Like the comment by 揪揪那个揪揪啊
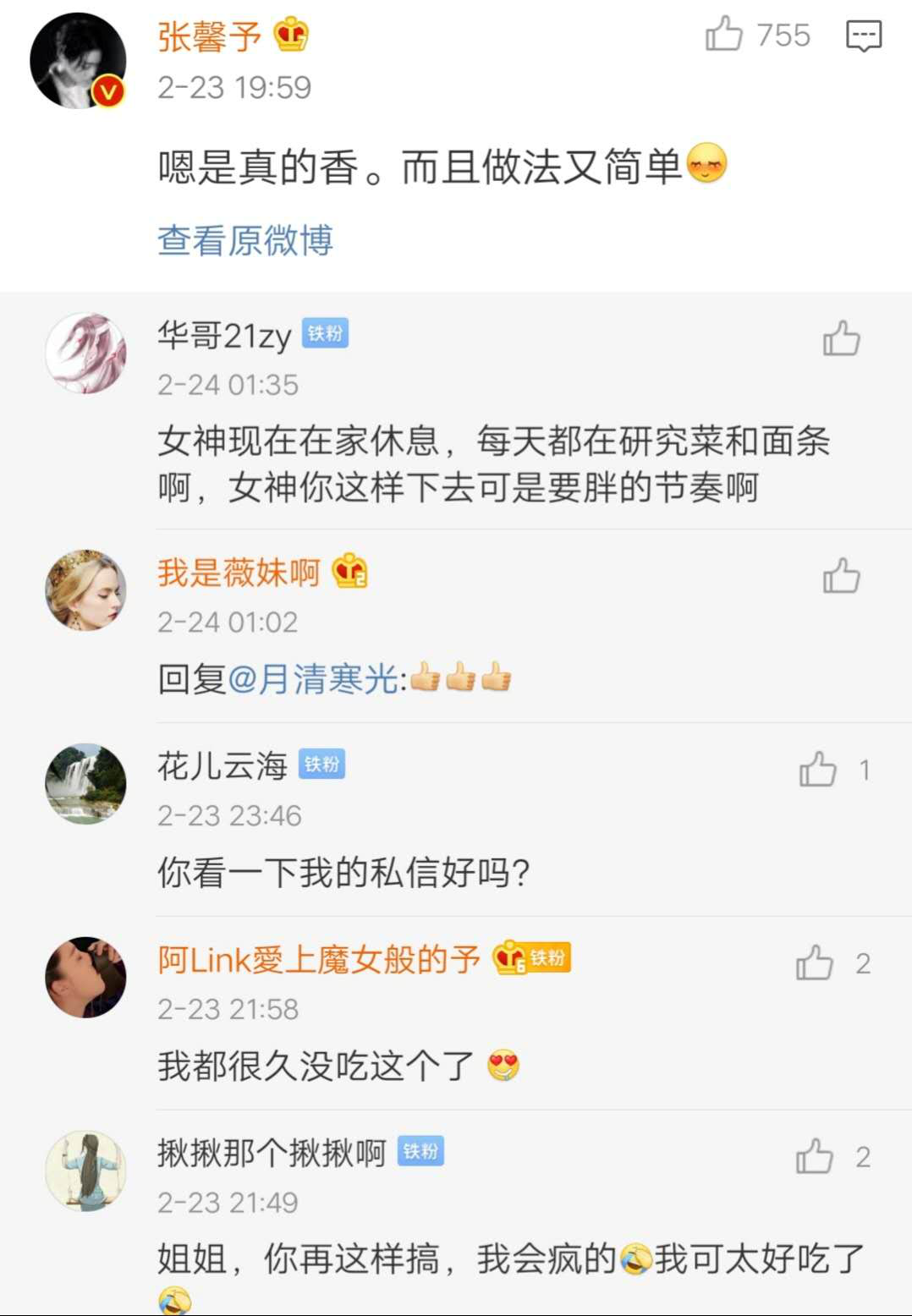 tap(814, 1157)
